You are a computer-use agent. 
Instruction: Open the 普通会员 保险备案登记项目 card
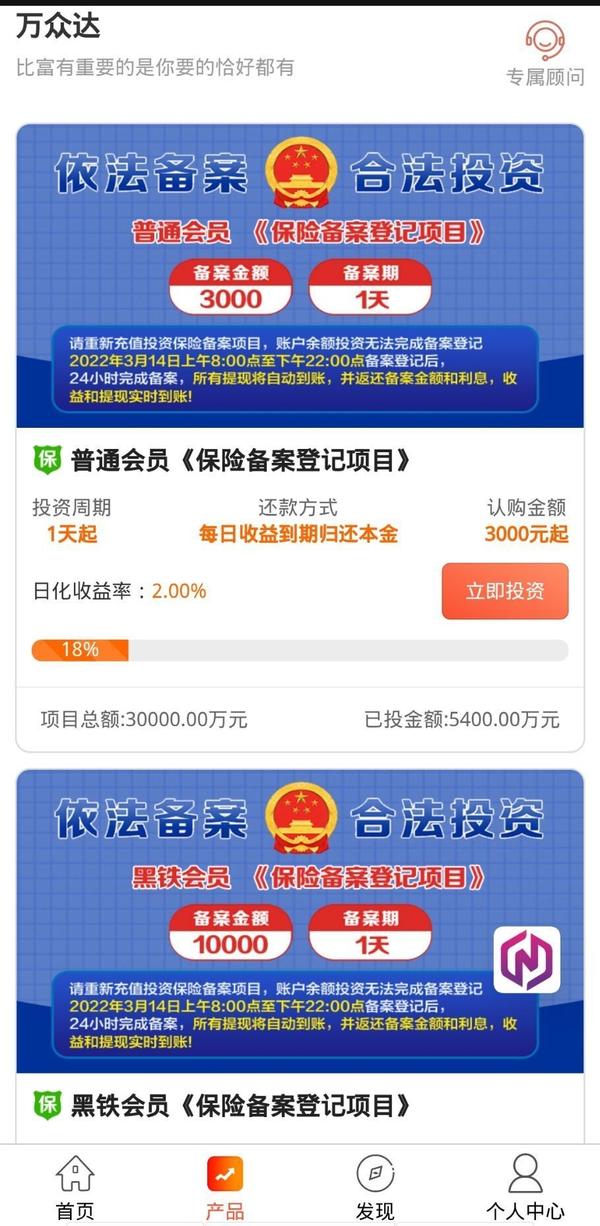tap(240, 461)
